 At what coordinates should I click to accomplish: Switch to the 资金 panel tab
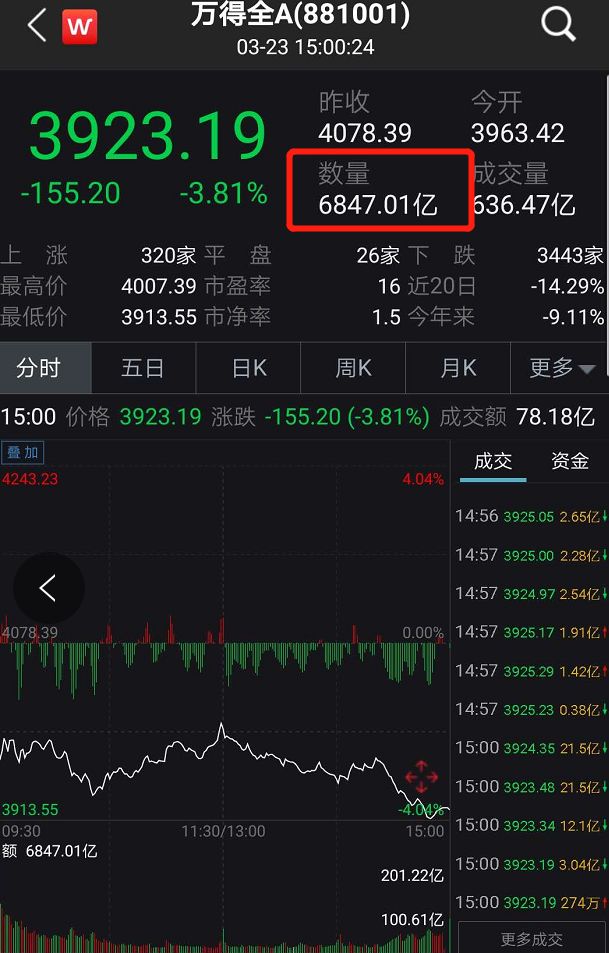click(x=570, y=461)
